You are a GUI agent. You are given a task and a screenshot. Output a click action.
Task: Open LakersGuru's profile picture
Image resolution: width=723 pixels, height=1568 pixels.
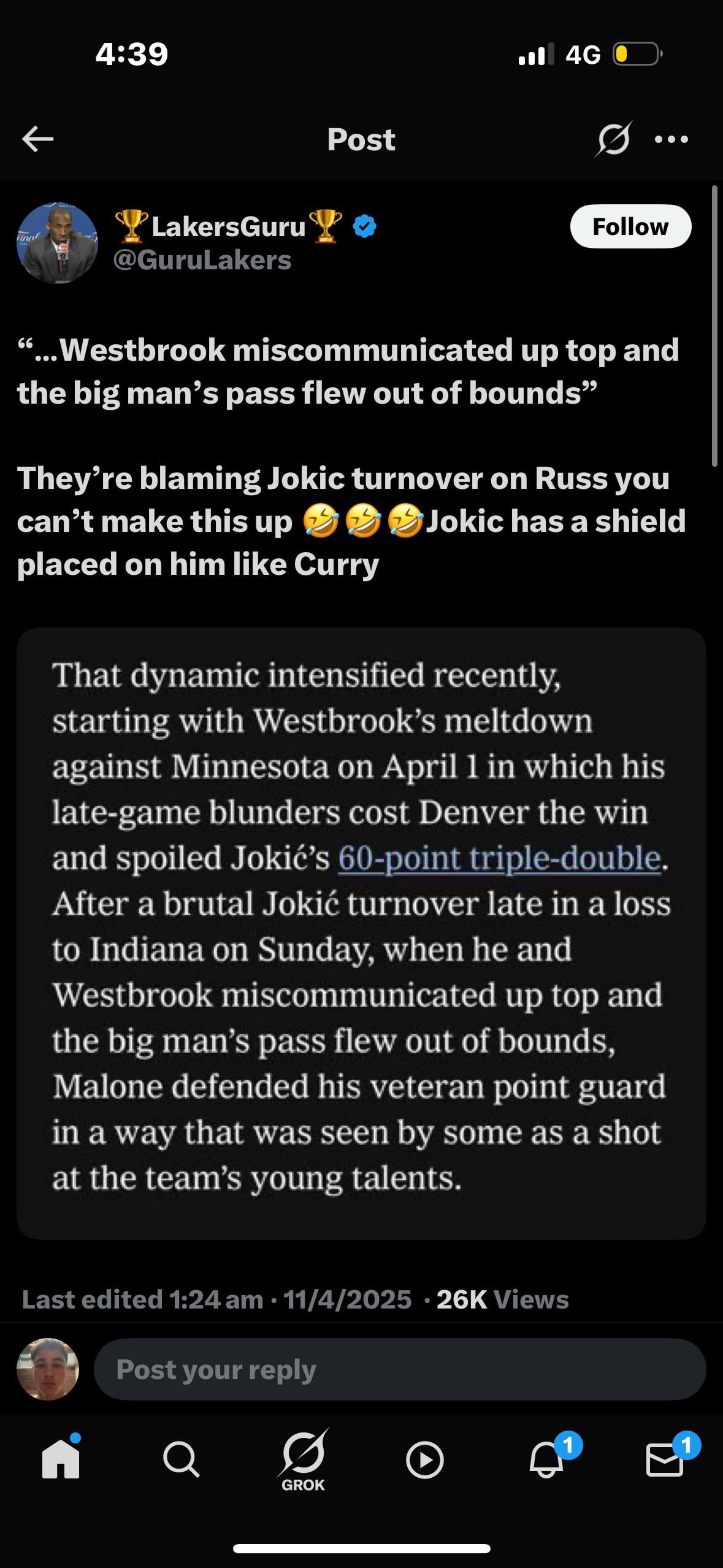[57, 243]
